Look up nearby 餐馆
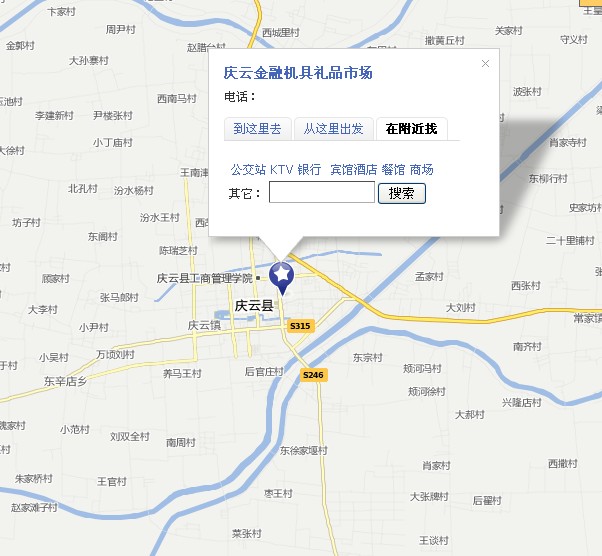The image size is (602, 556). point(392,170)
